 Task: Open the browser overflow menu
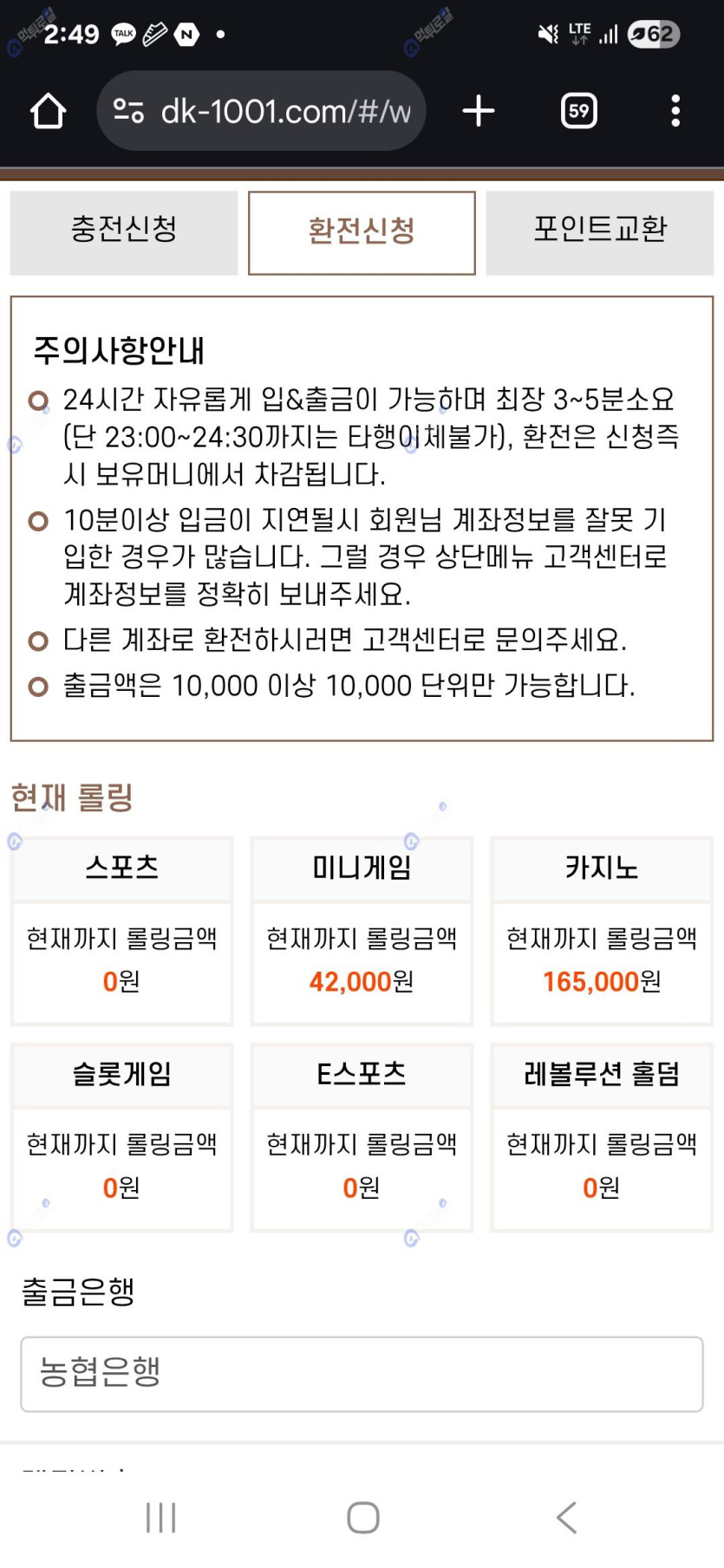675,111
